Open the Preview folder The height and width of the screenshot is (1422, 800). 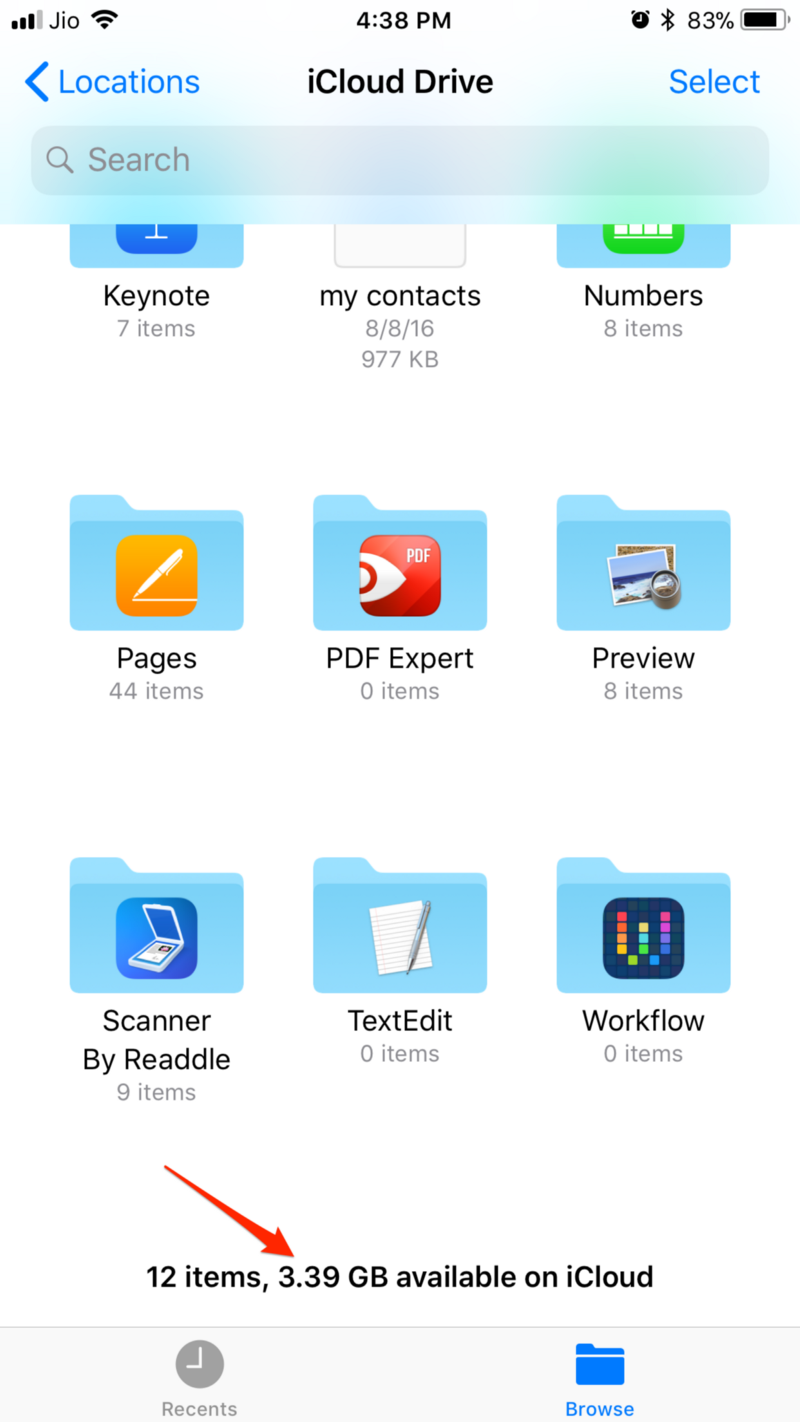(643, 565)
